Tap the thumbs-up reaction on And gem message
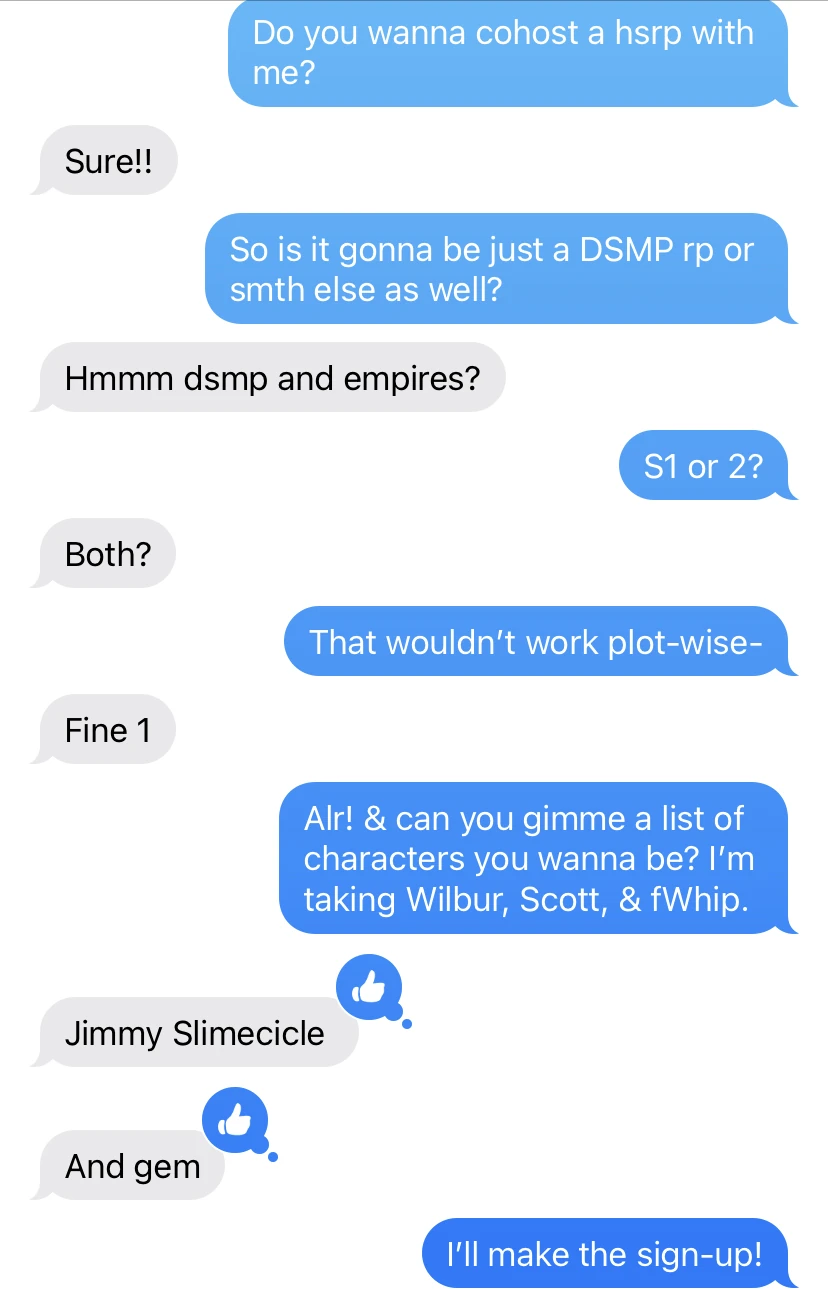828x1290 pixels. pos(237,1118)
